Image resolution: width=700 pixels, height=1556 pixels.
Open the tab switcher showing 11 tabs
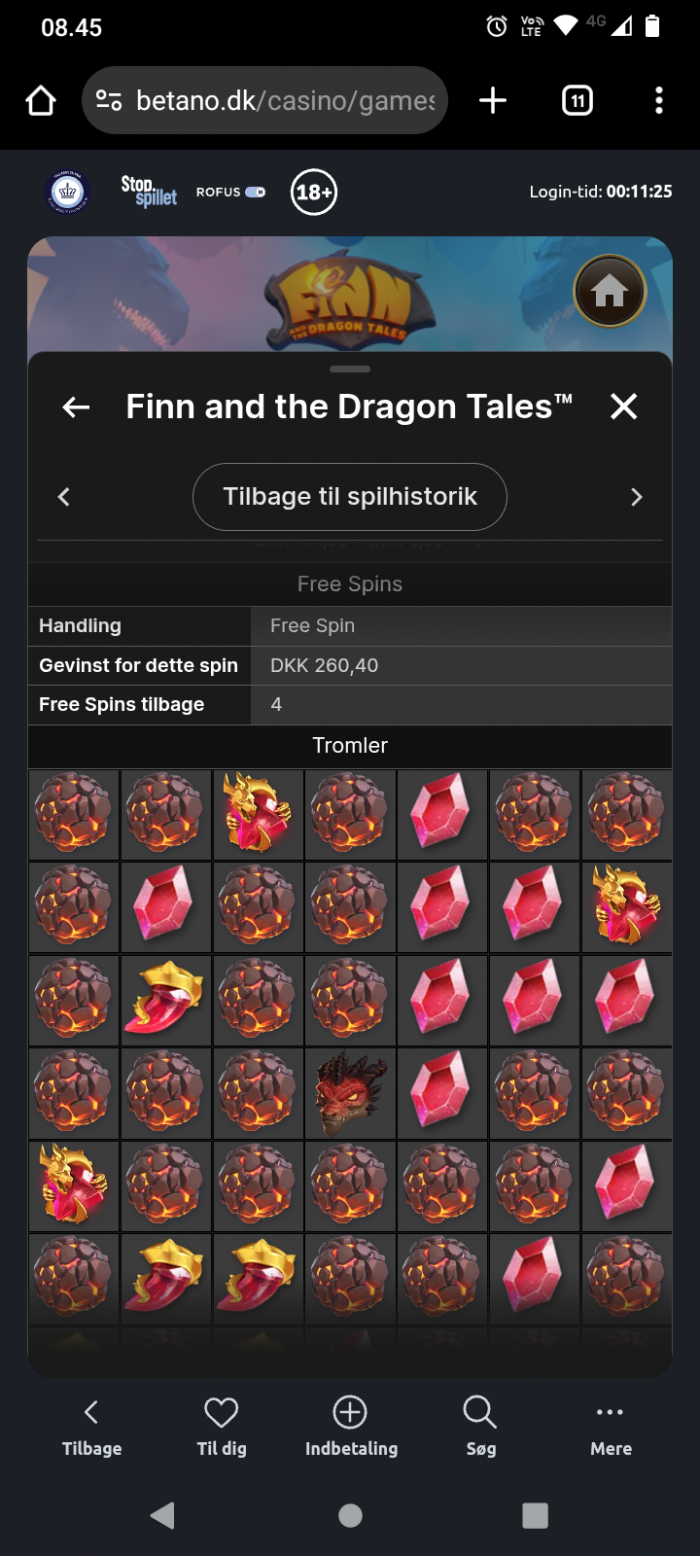pos(577,101)
